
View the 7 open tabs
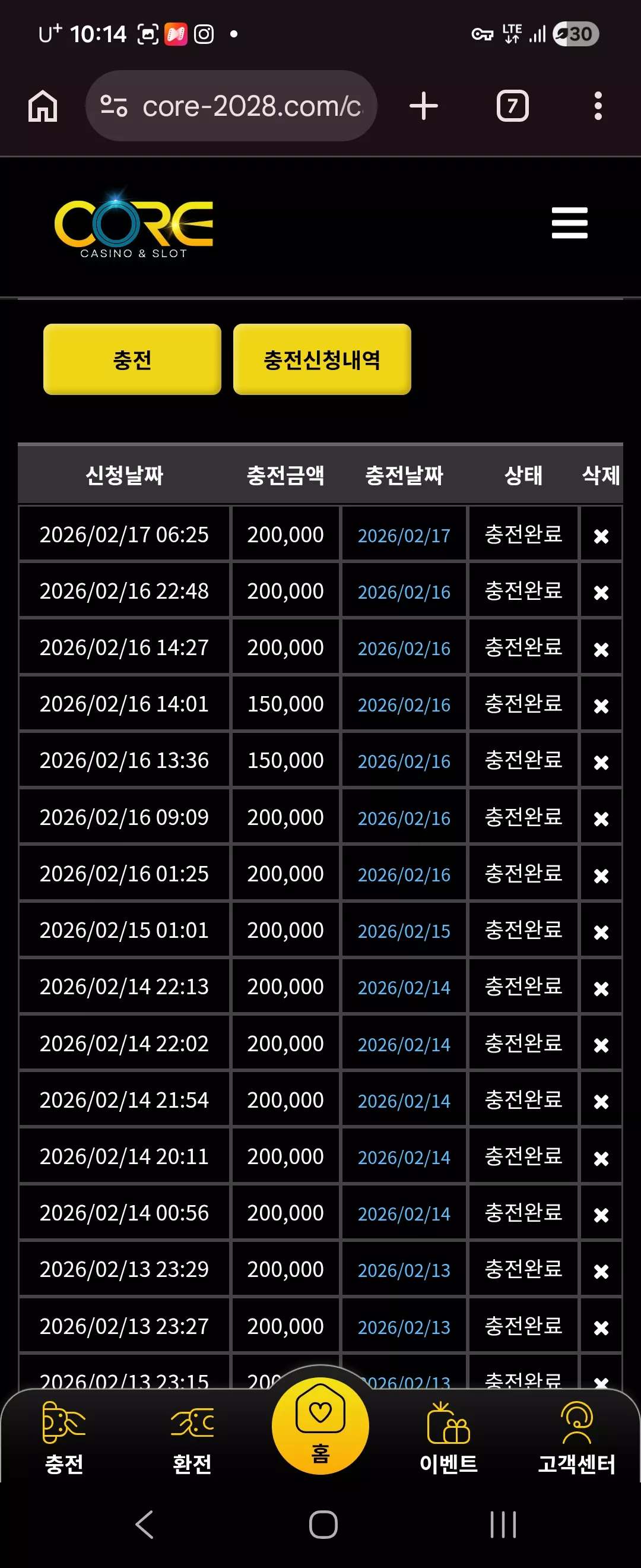click(512, 106)
